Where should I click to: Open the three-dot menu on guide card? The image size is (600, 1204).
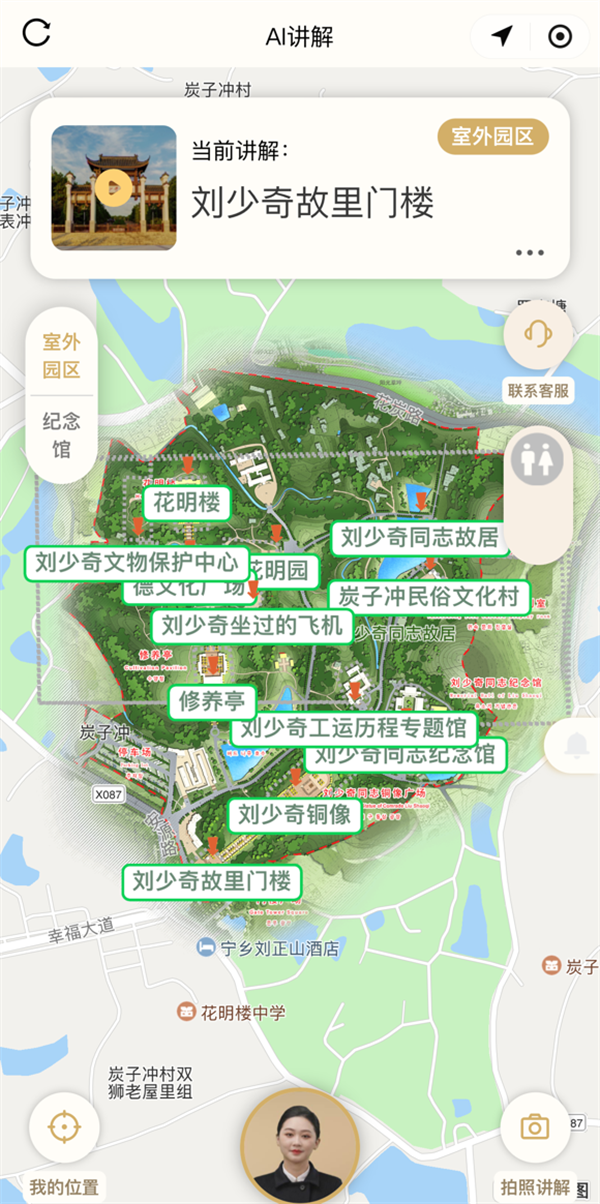530,252
